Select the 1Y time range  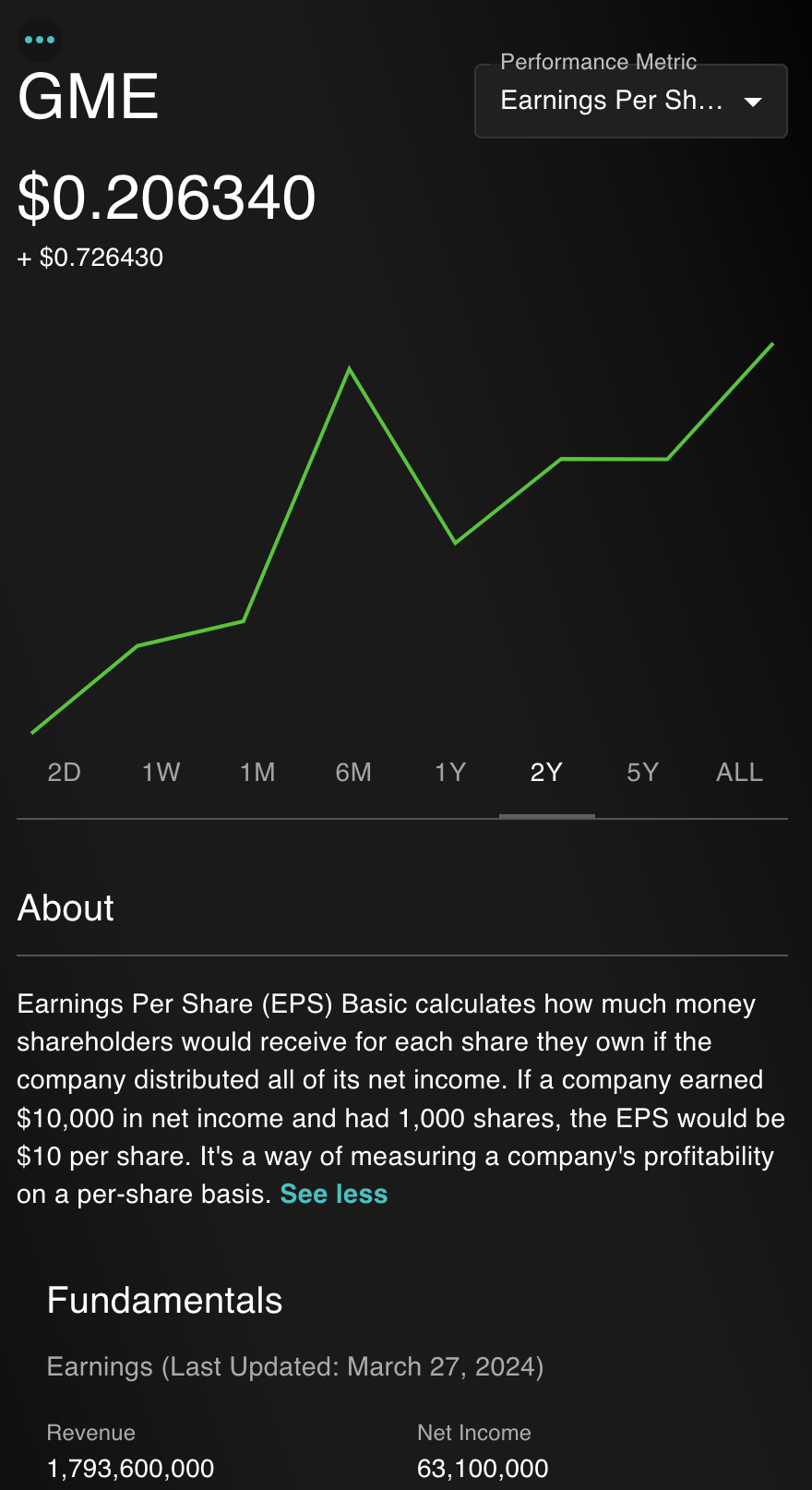[x=450, y=773]
